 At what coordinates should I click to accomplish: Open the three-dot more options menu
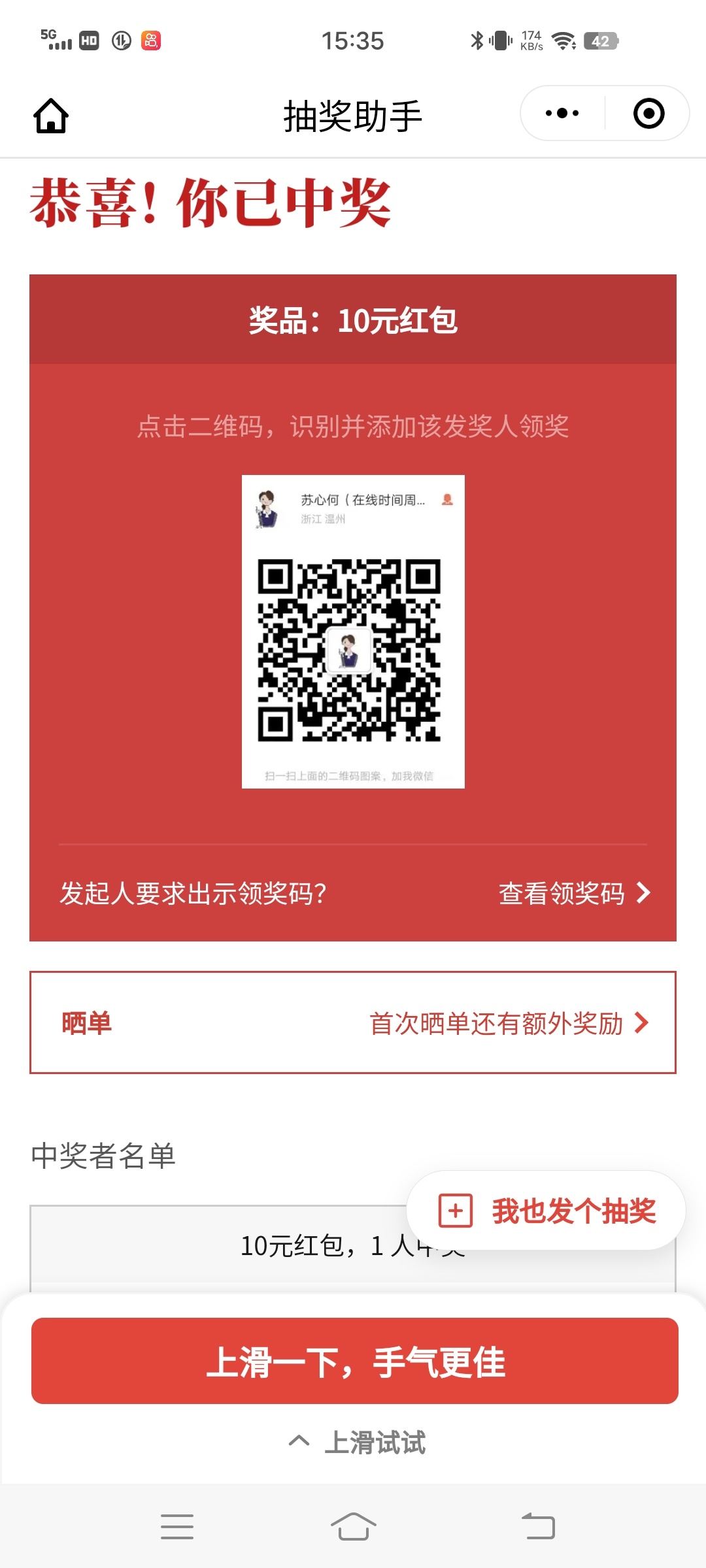pyautogui.click(x=562, y=114)
